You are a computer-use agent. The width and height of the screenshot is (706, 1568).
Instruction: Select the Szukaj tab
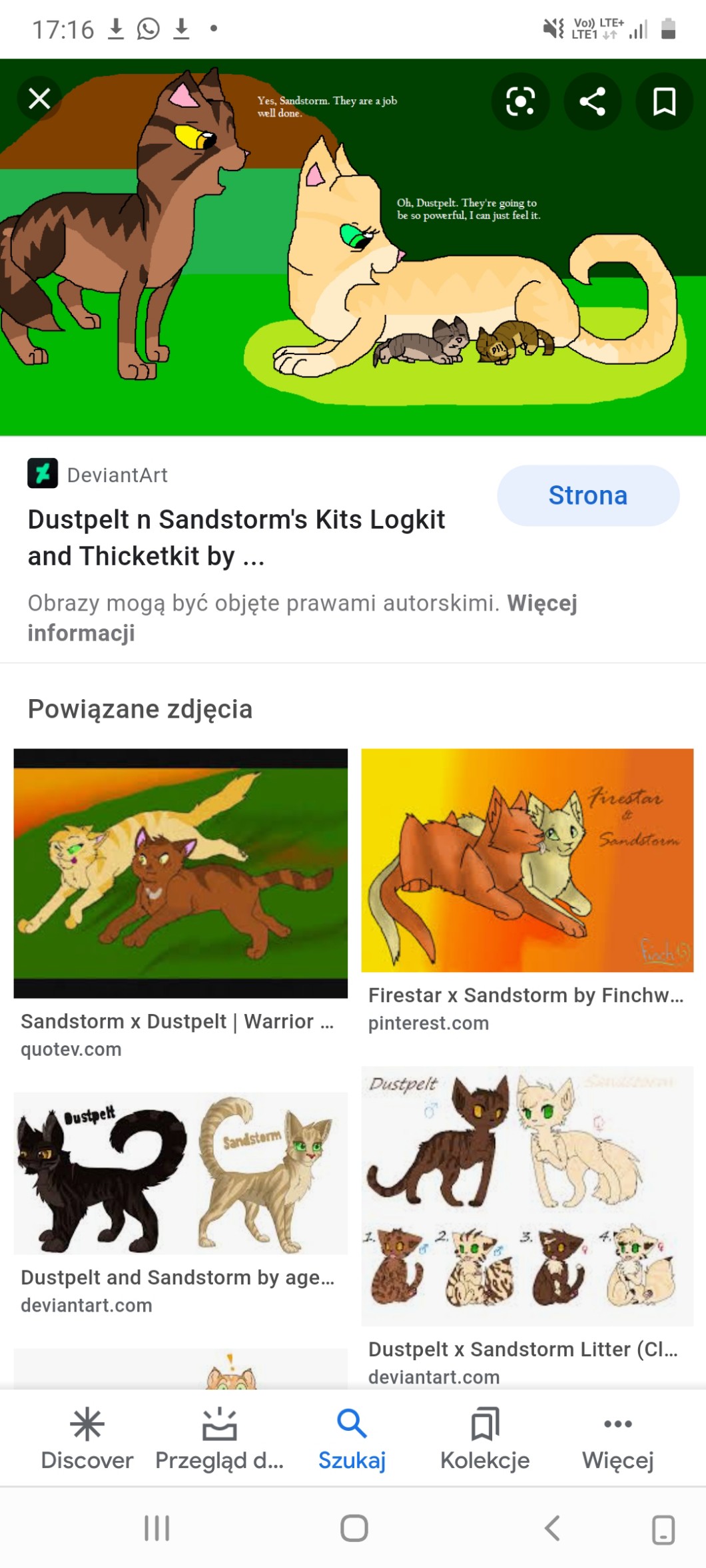(x=352, y=1439)
